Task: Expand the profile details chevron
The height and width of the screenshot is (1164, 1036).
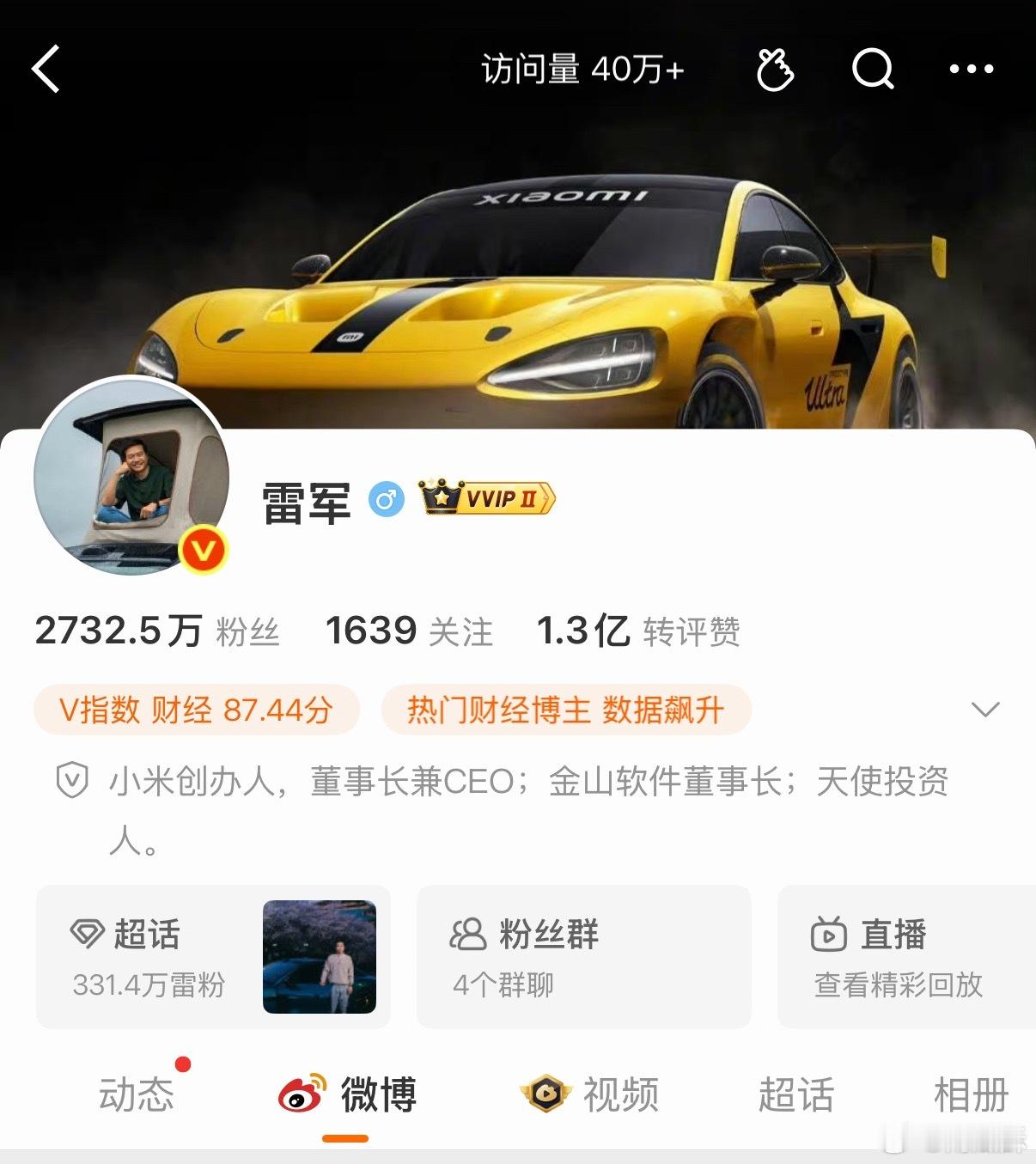Action: pos(985,710)
